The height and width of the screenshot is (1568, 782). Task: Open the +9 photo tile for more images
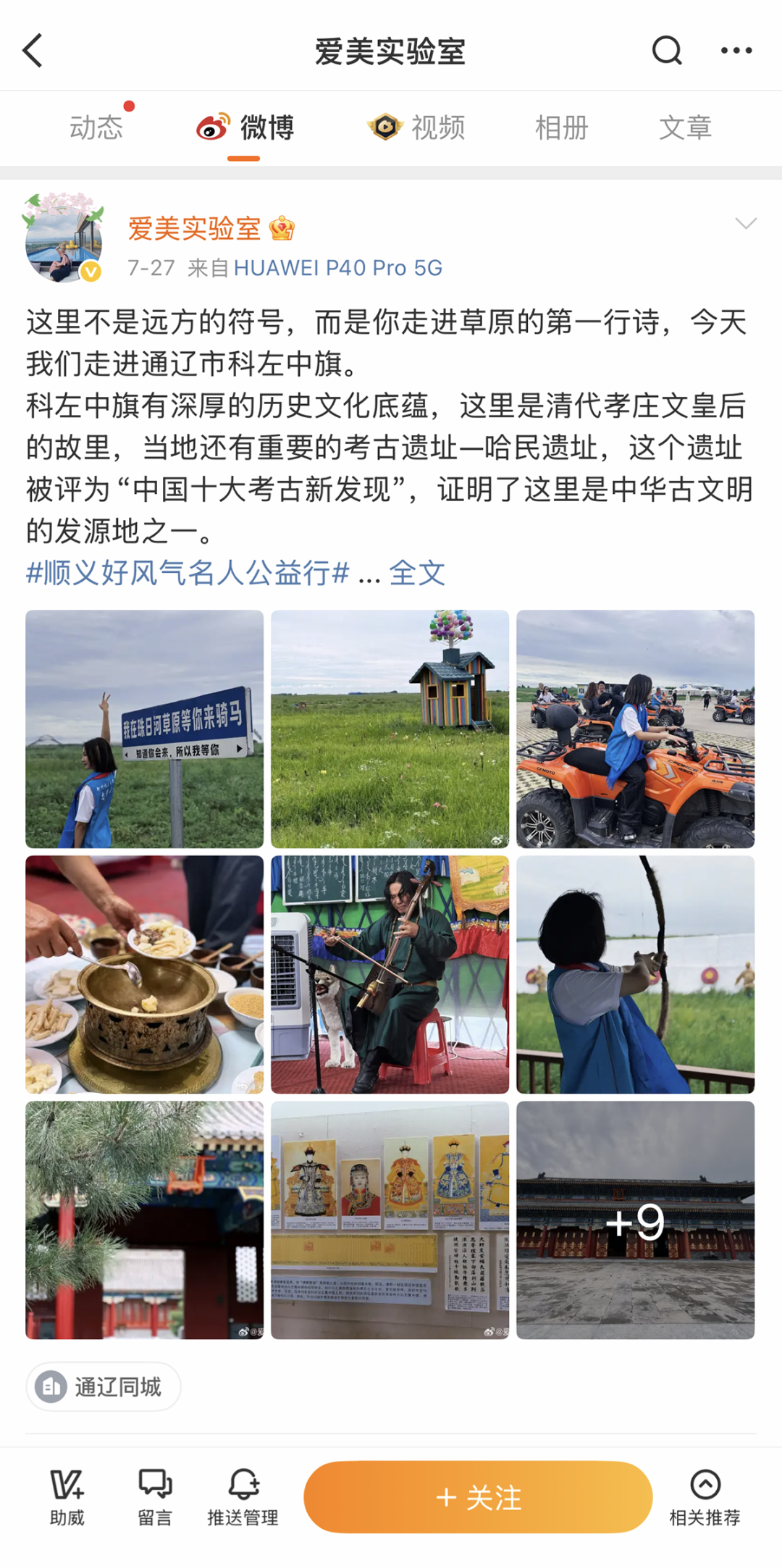tap(636, 1220)
